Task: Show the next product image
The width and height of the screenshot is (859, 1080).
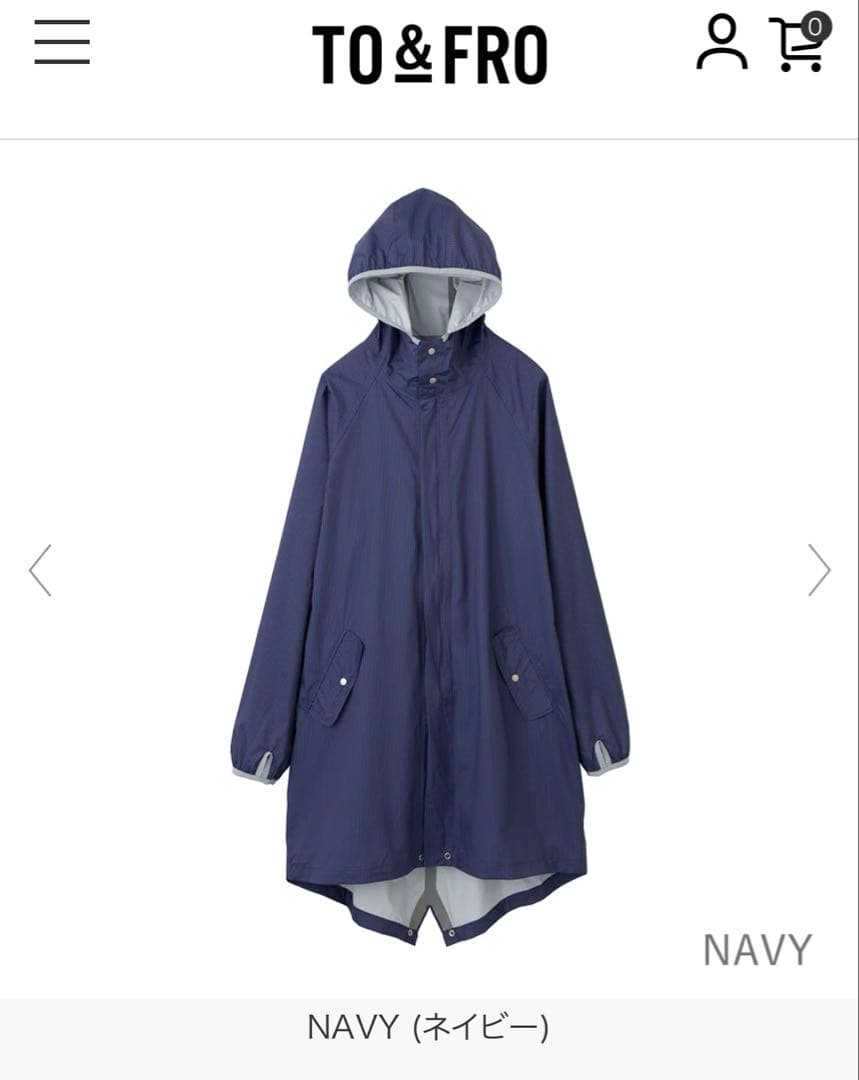Action: click(x=819, y=570)
